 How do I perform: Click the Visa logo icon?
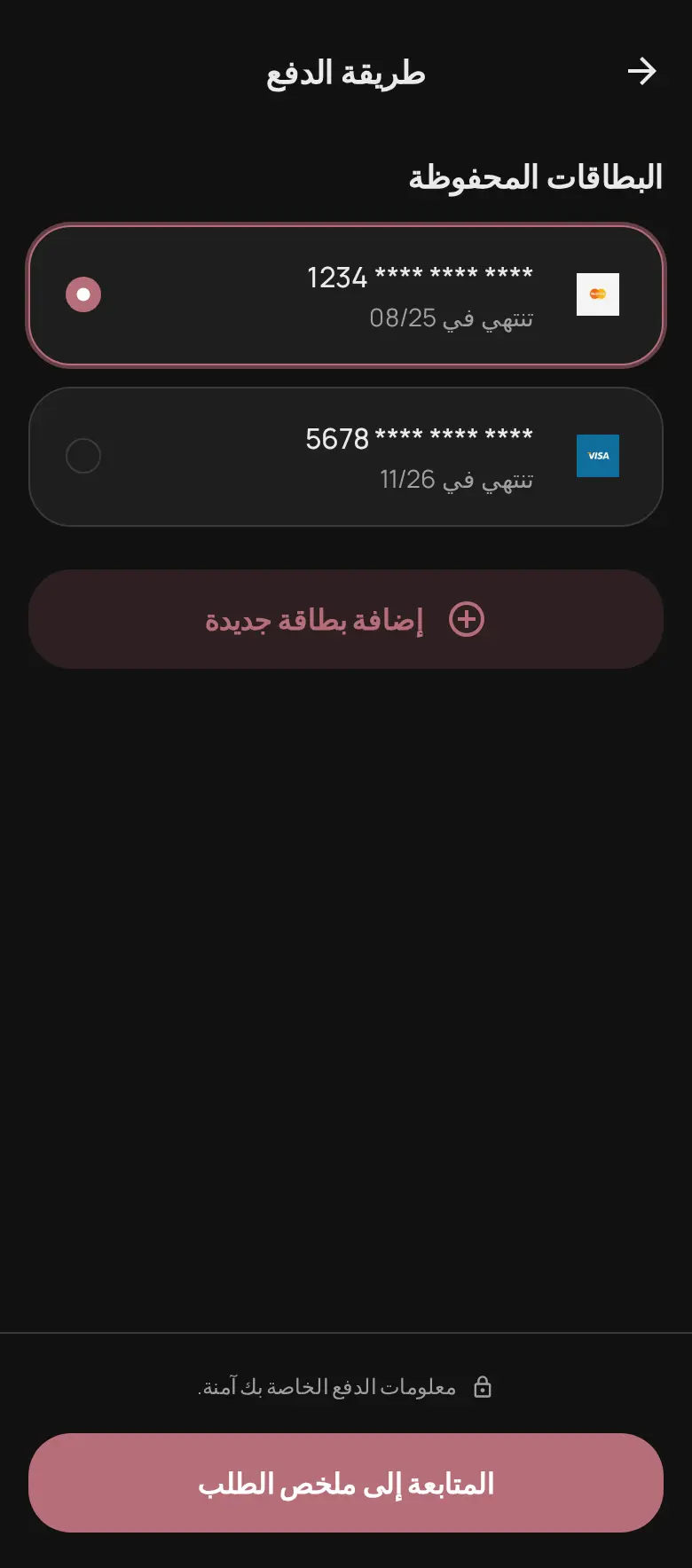click(x=597, y=456)
